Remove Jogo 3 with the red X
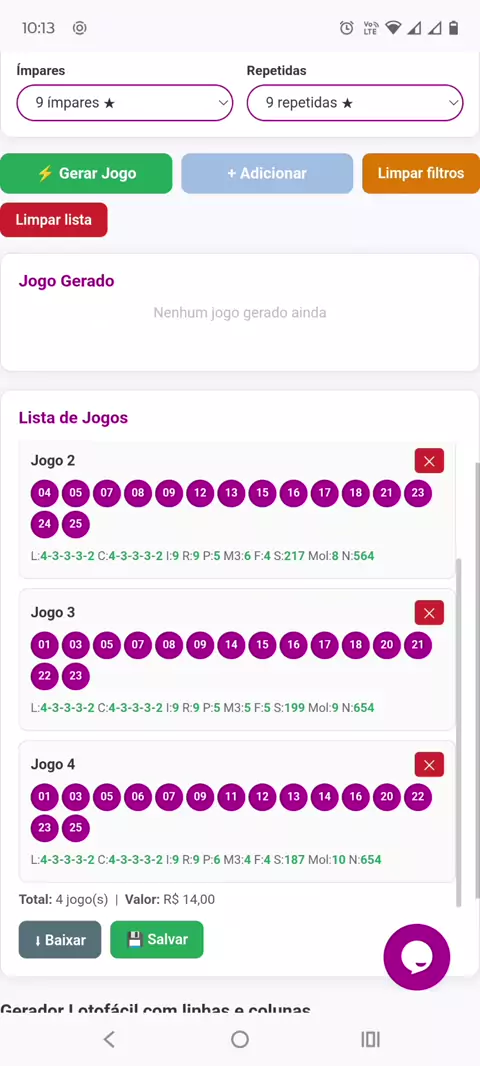The height and width of the screenshot is (1066, 480). [x=429, y=613]
